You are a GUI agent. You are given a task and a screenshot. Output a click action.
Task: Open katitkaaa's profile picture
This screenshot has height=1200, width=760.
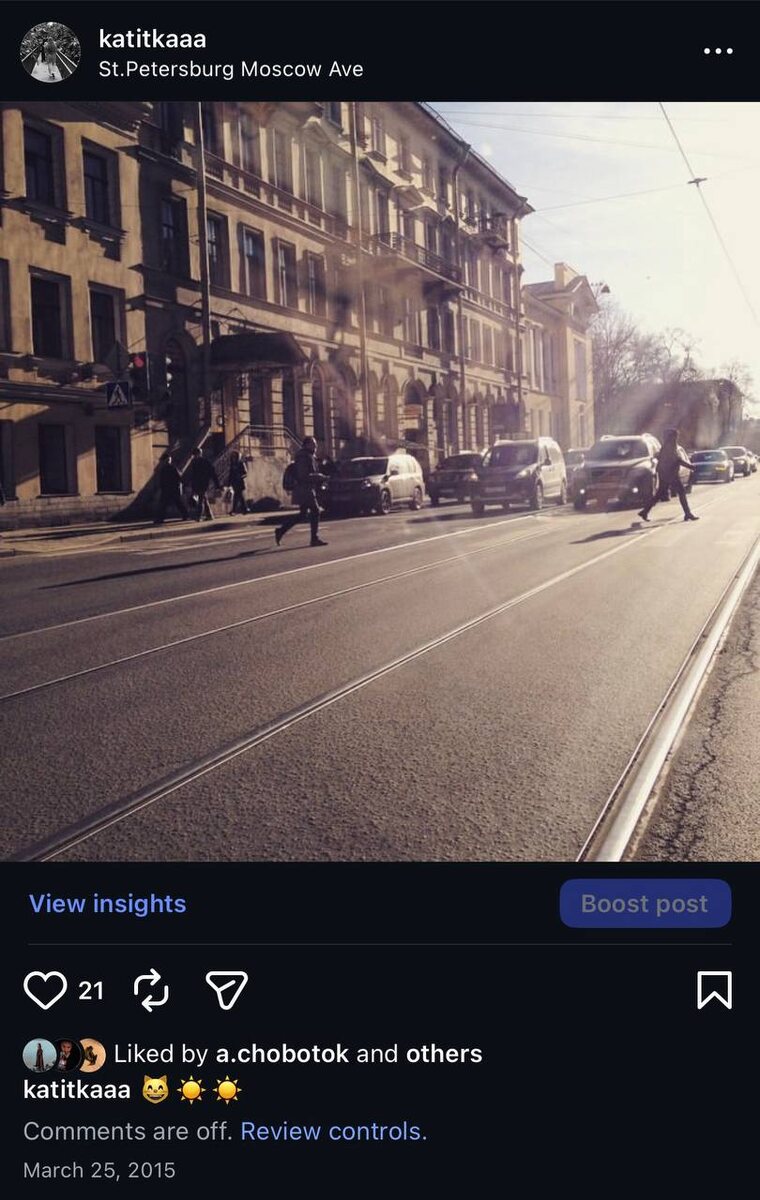pyautogui.click(x=50, y=52)
